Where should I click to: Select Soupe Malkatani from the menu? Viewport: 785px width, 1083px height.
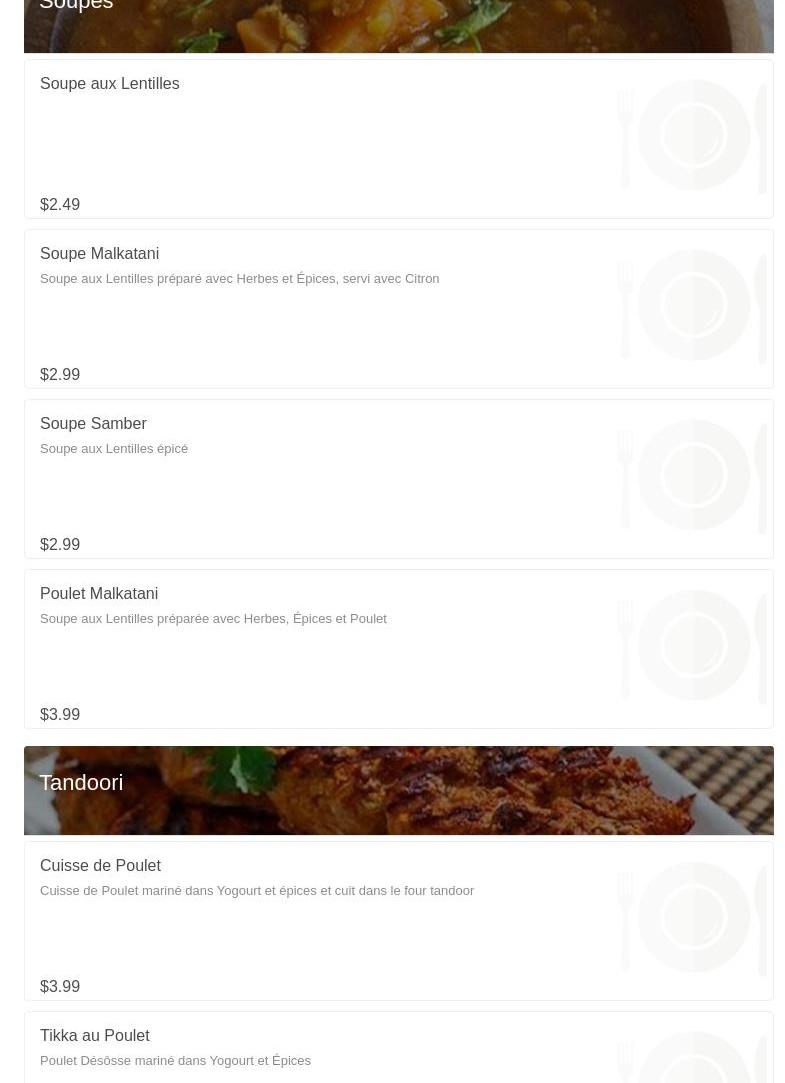click(x=100, y=254)
